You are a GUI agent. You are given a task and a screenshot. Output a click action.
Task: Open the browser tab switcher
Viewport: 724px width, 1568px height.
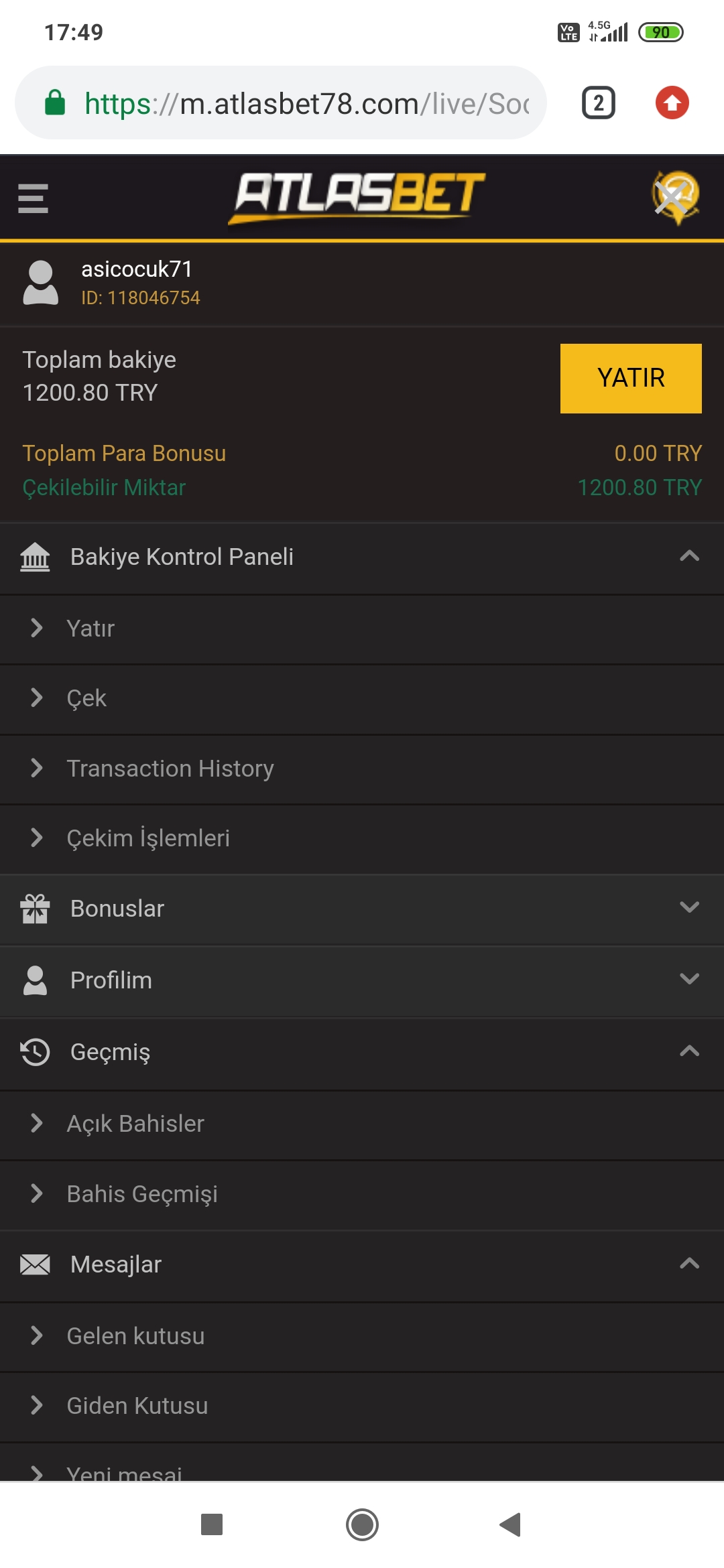click(598, 103)
